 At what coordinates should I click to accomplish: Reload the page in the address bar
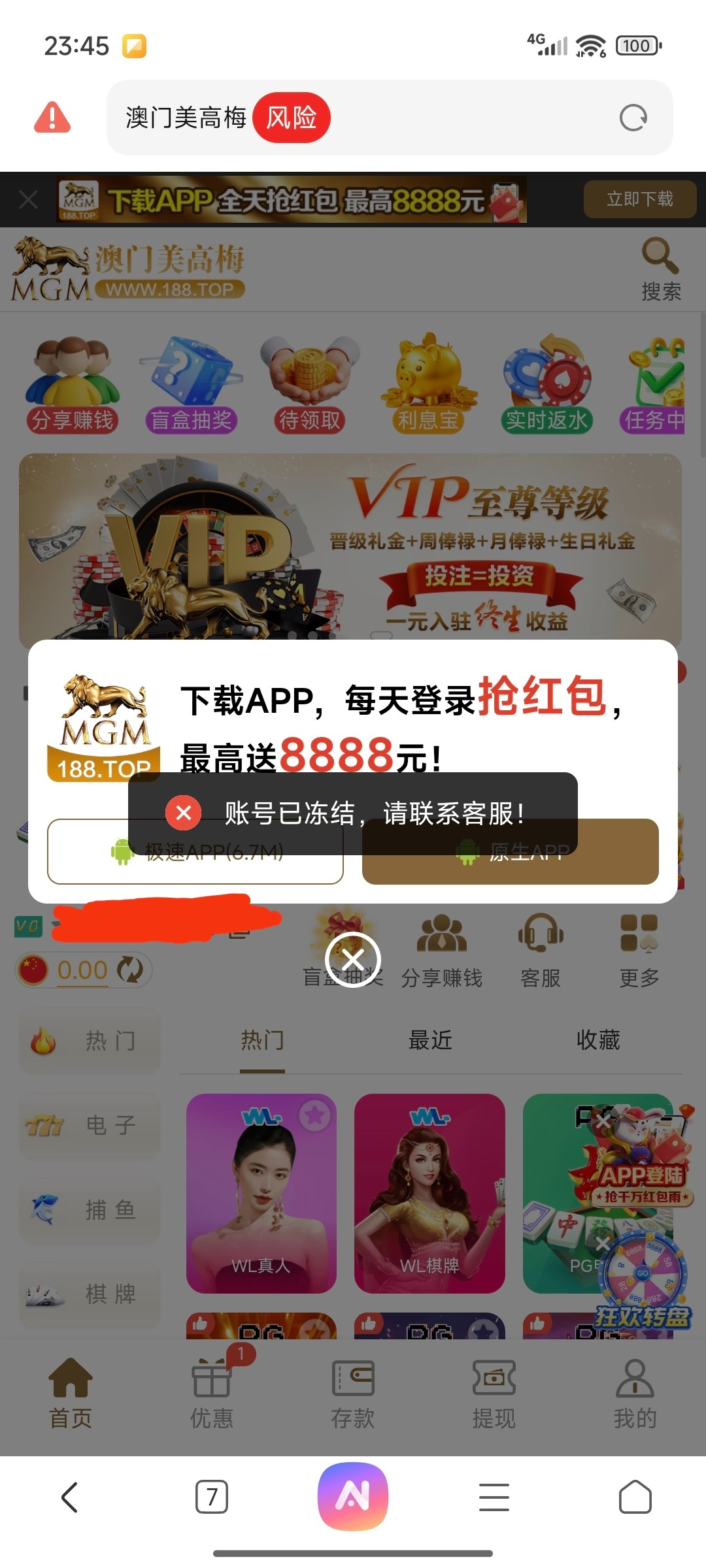coord(633,118)
